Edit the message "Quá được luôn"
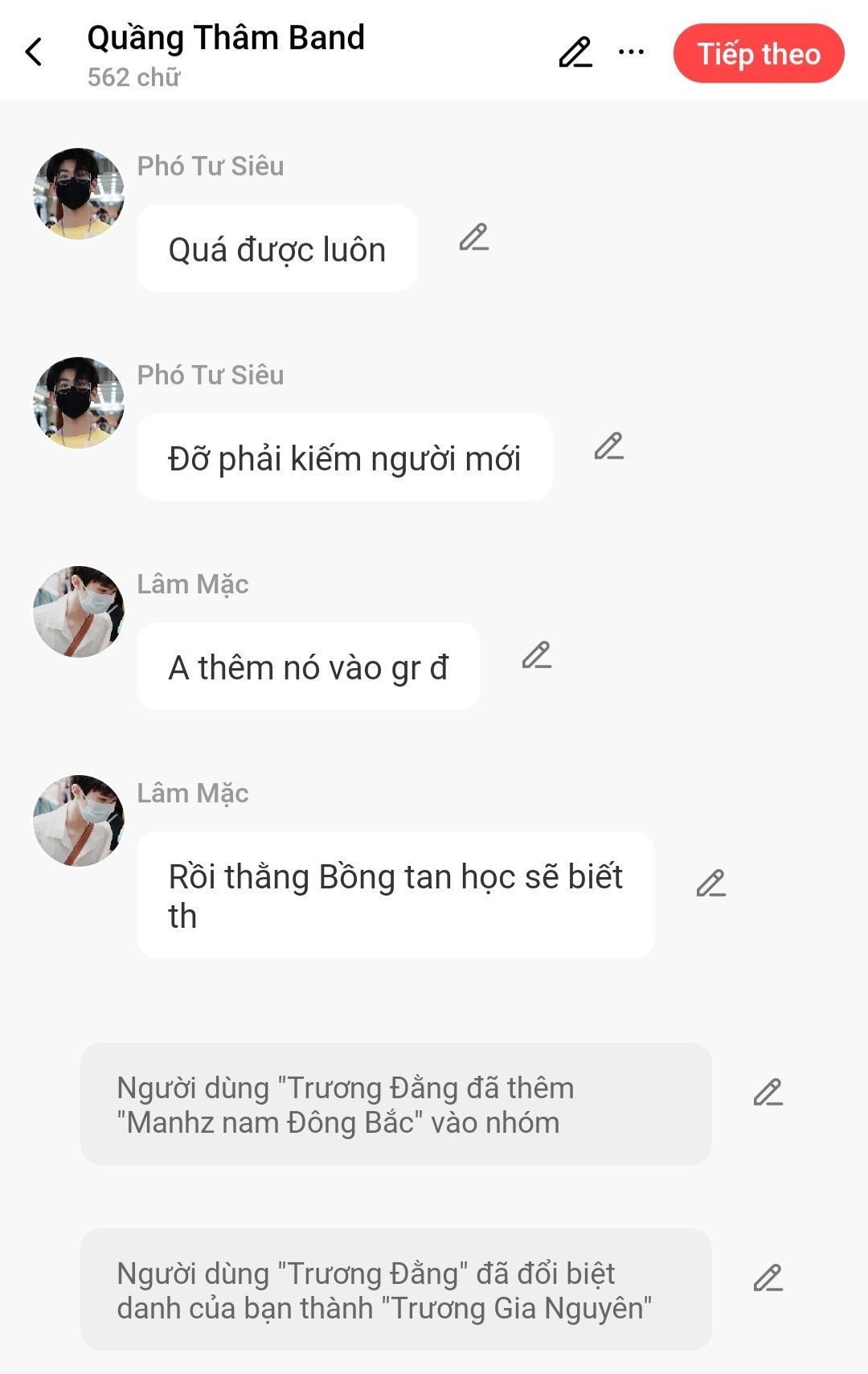Viewport: 868px width, 1374px height. pyautogui.click(x=474, y=238)
